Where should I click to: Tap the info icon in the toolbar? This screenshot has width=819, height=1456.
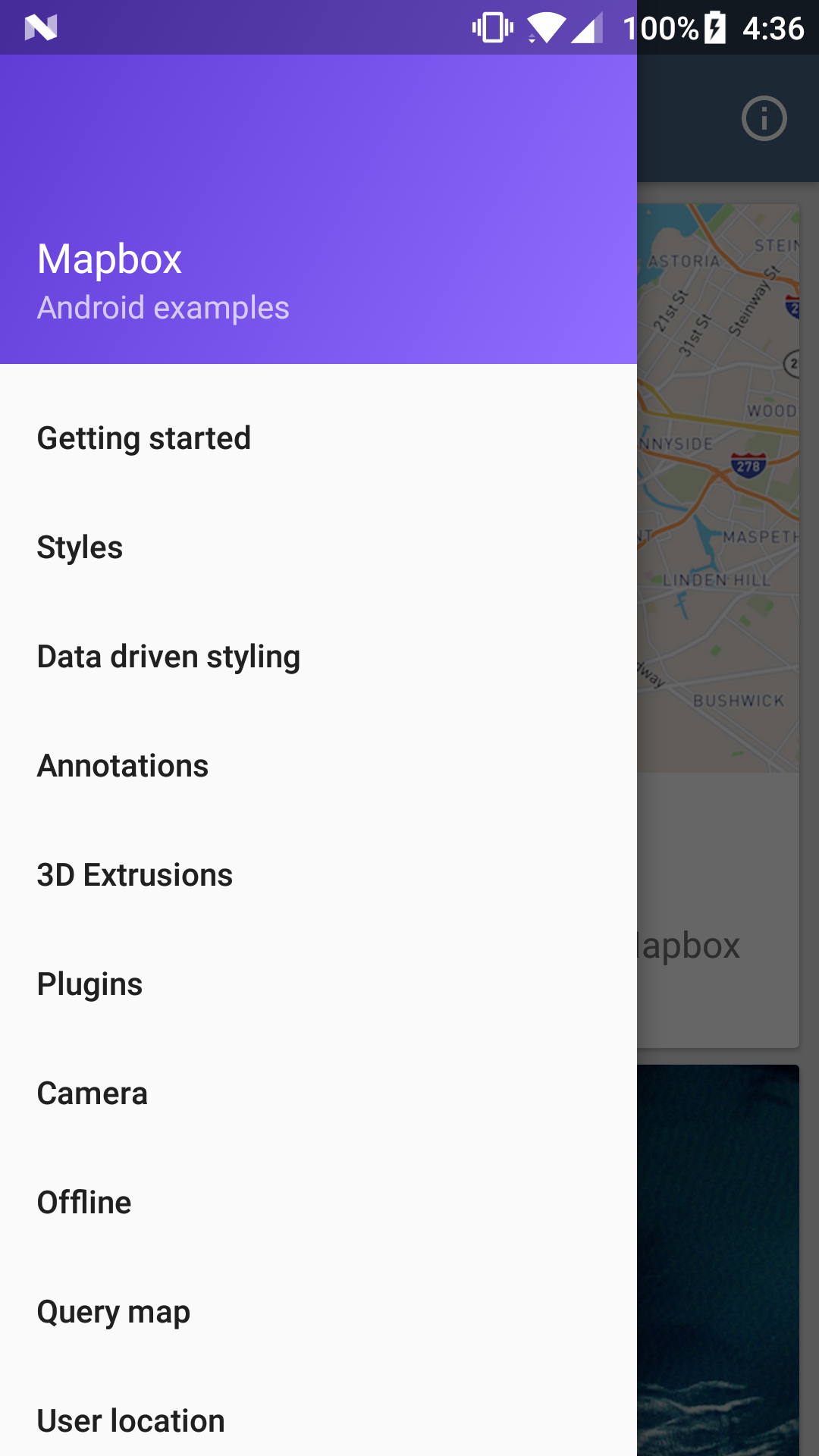[764, 118]
